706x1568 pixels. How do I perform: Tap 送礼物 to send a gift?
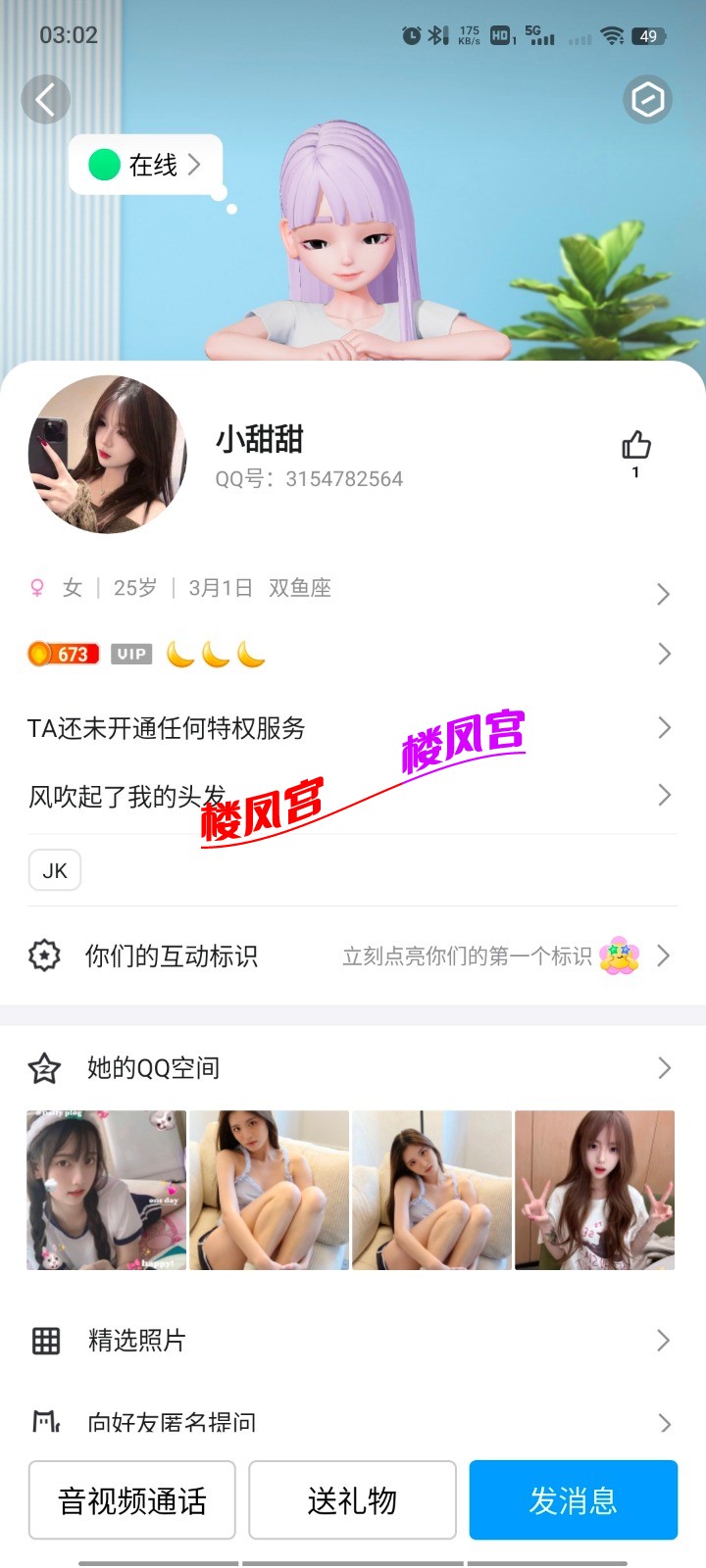click(352, 1500)
